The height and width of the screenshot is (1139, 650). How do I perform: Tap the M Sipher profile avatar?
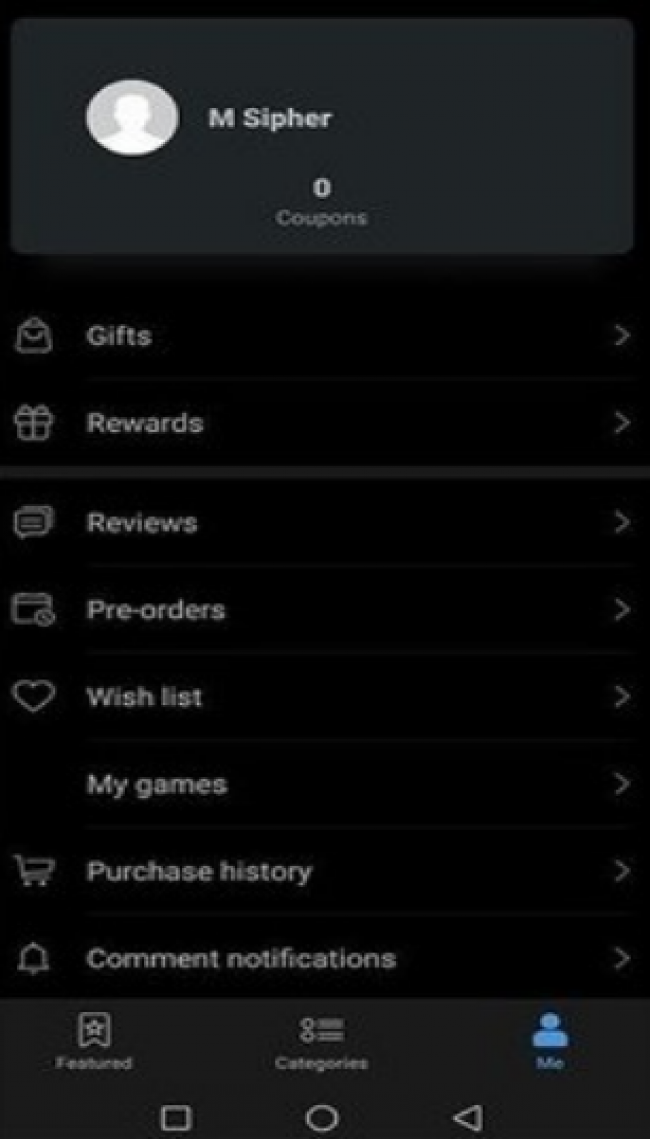pos(132,118)
